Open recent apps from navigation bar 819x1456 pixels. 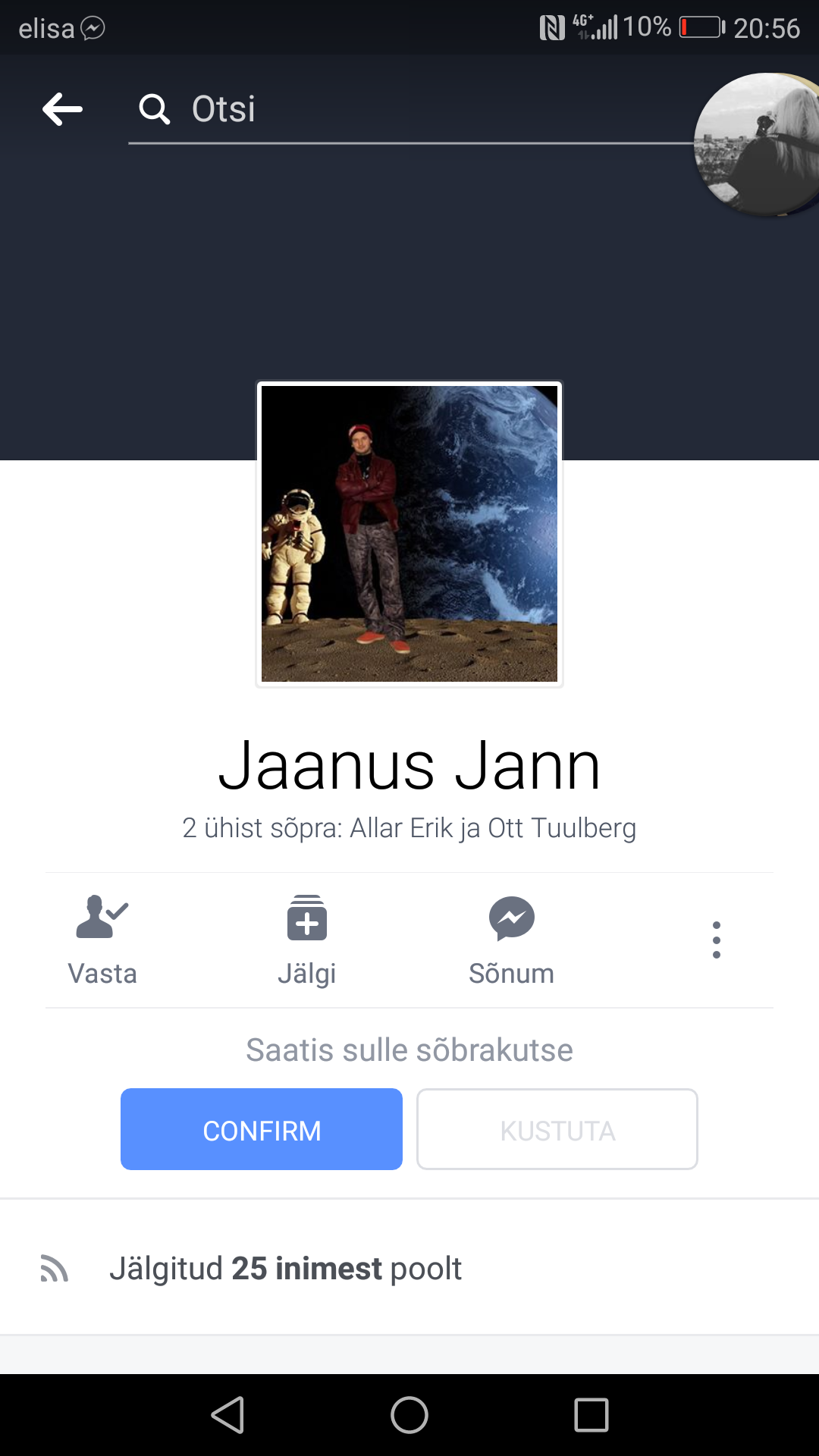click(x=591, y=1415)
